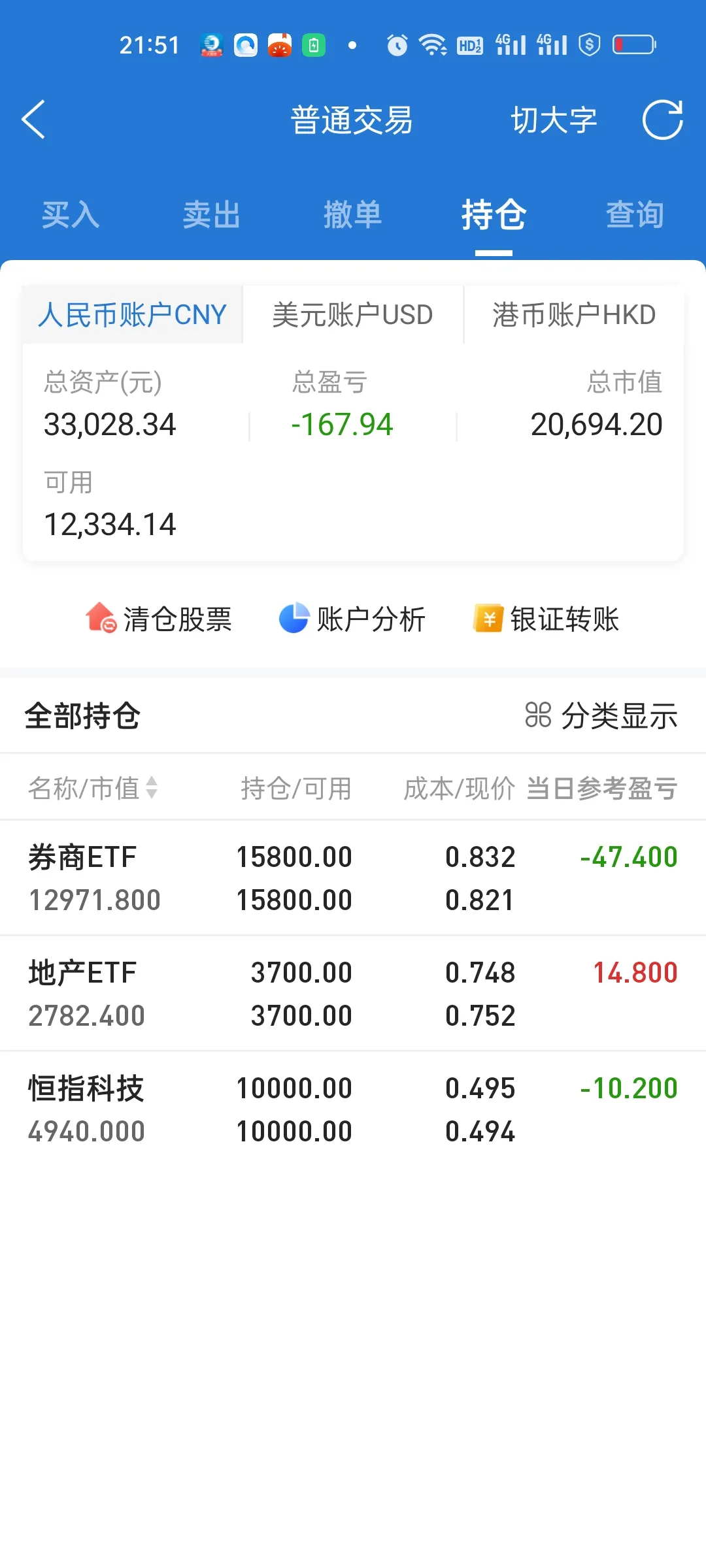Select the 港币账户HKD account
Image resolution: width=706 pixels, height=1568 pixels.
pos(573,315)
